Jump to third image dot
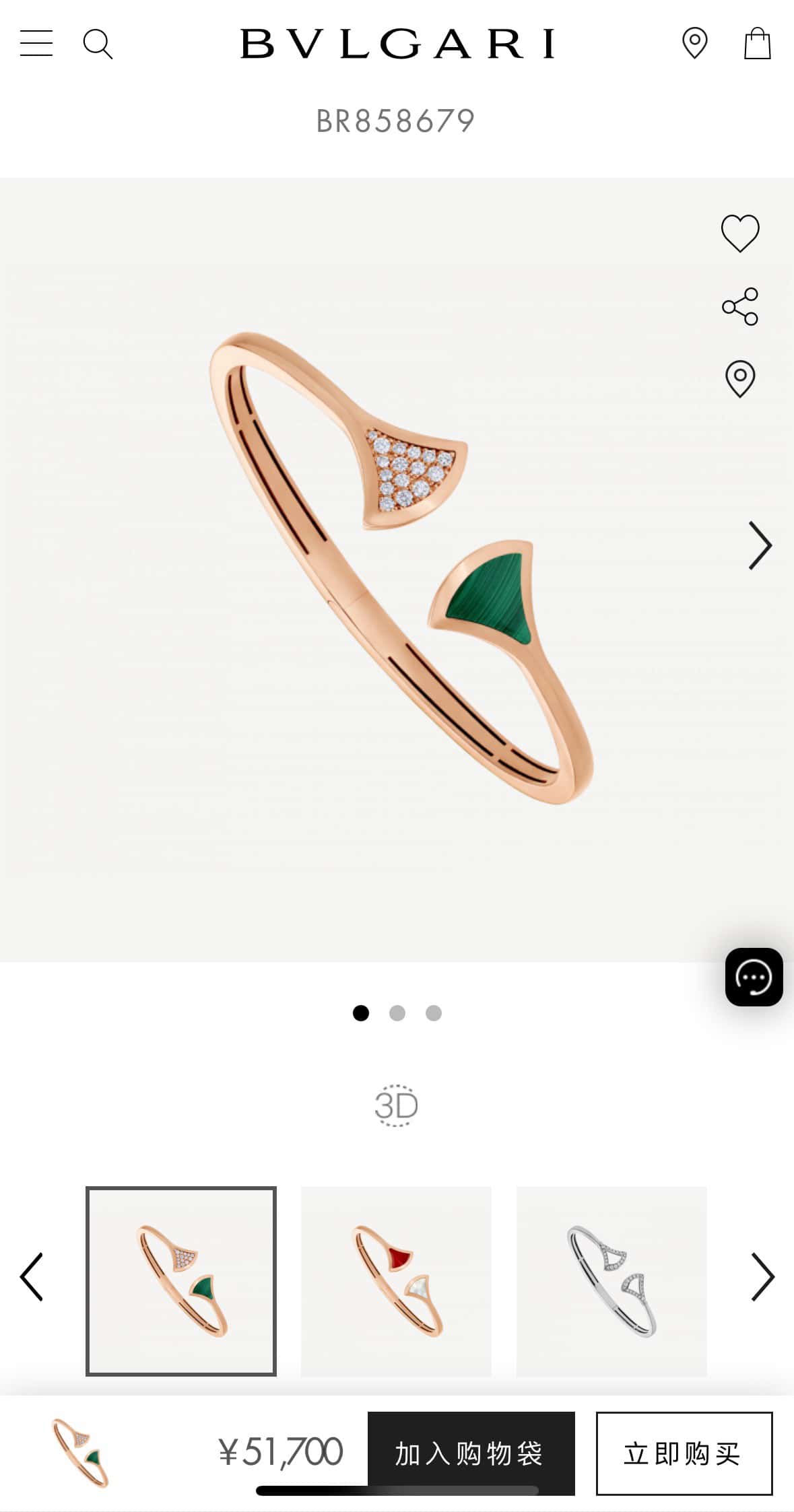The image size is (794, 1512). [434, 1013]
